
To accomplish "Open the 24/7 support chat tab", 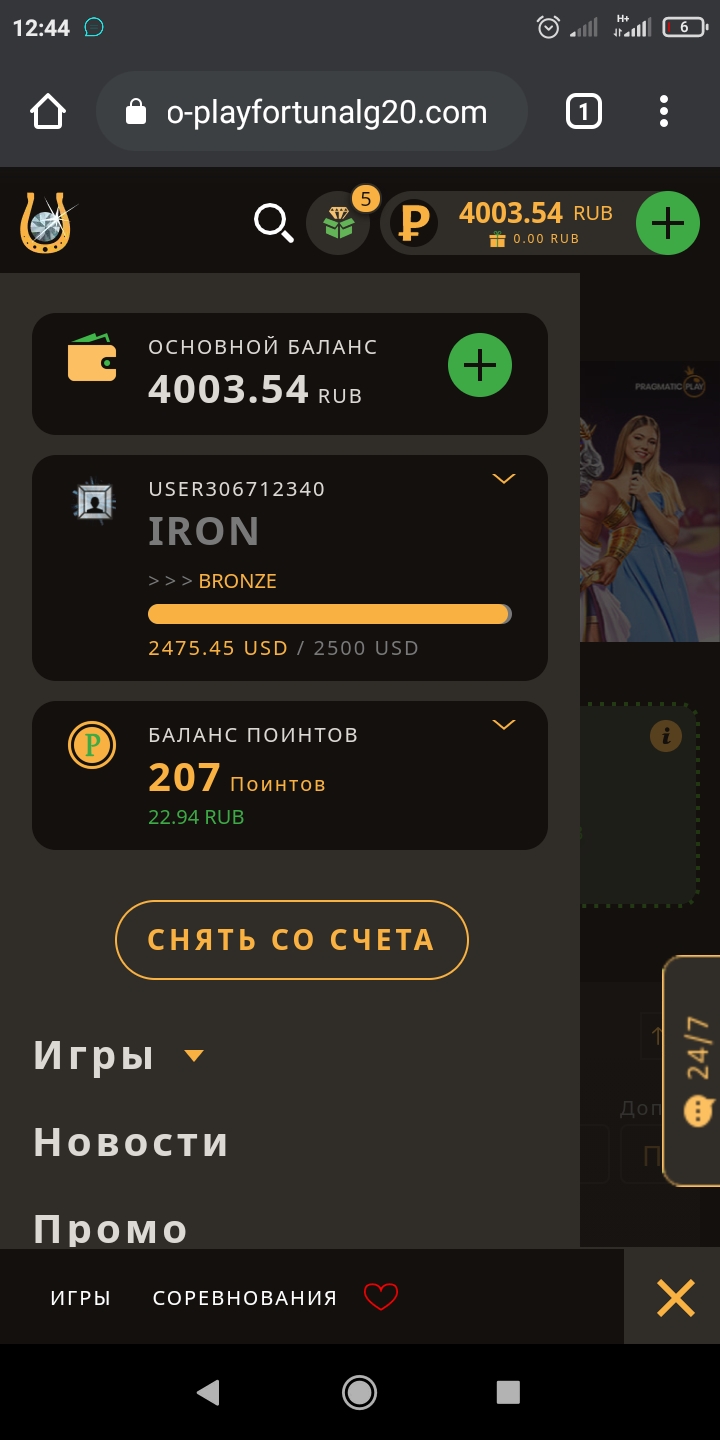I will (694, 1070).
